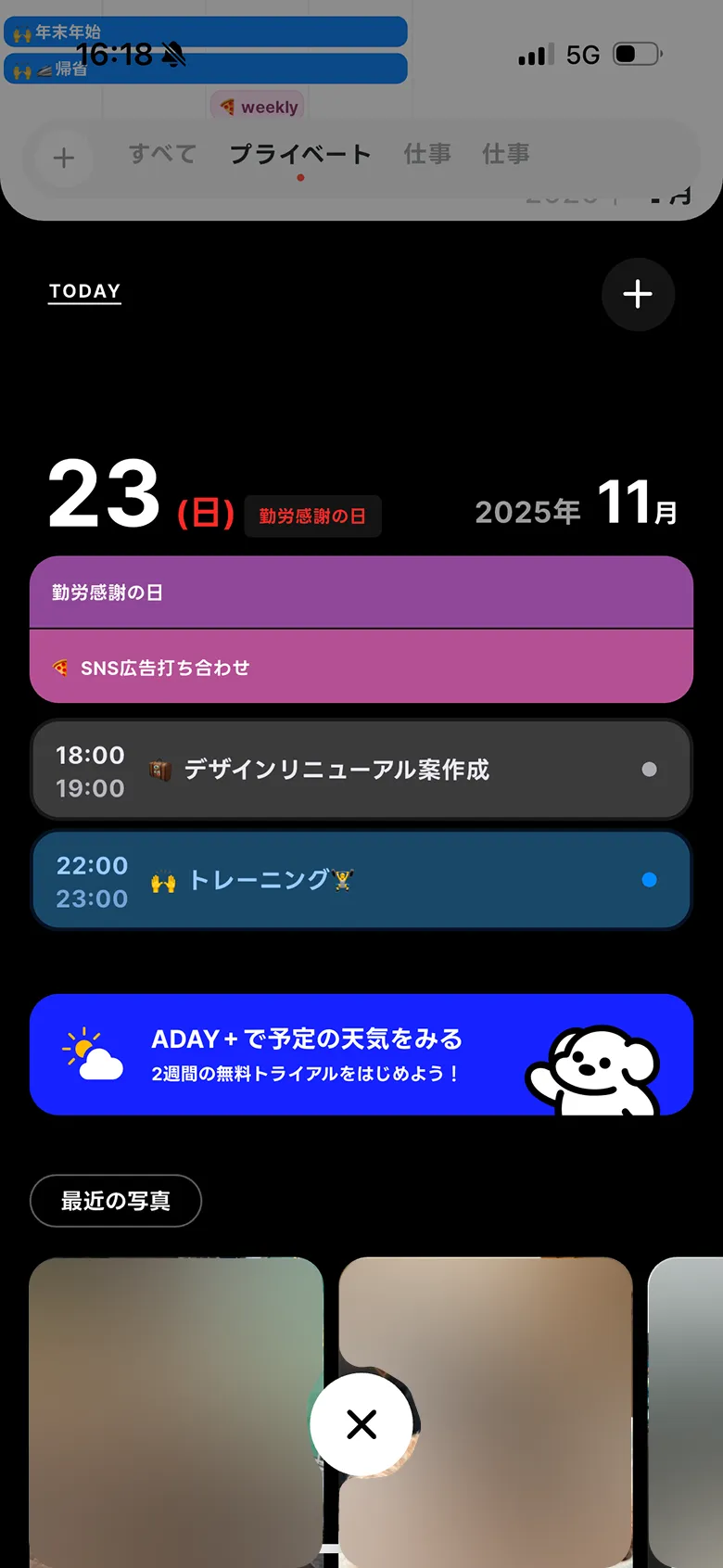Toggle the blue dot on the トレーニング event
This screenshot has width=723, height=1568.
click(x=649, y=879)
